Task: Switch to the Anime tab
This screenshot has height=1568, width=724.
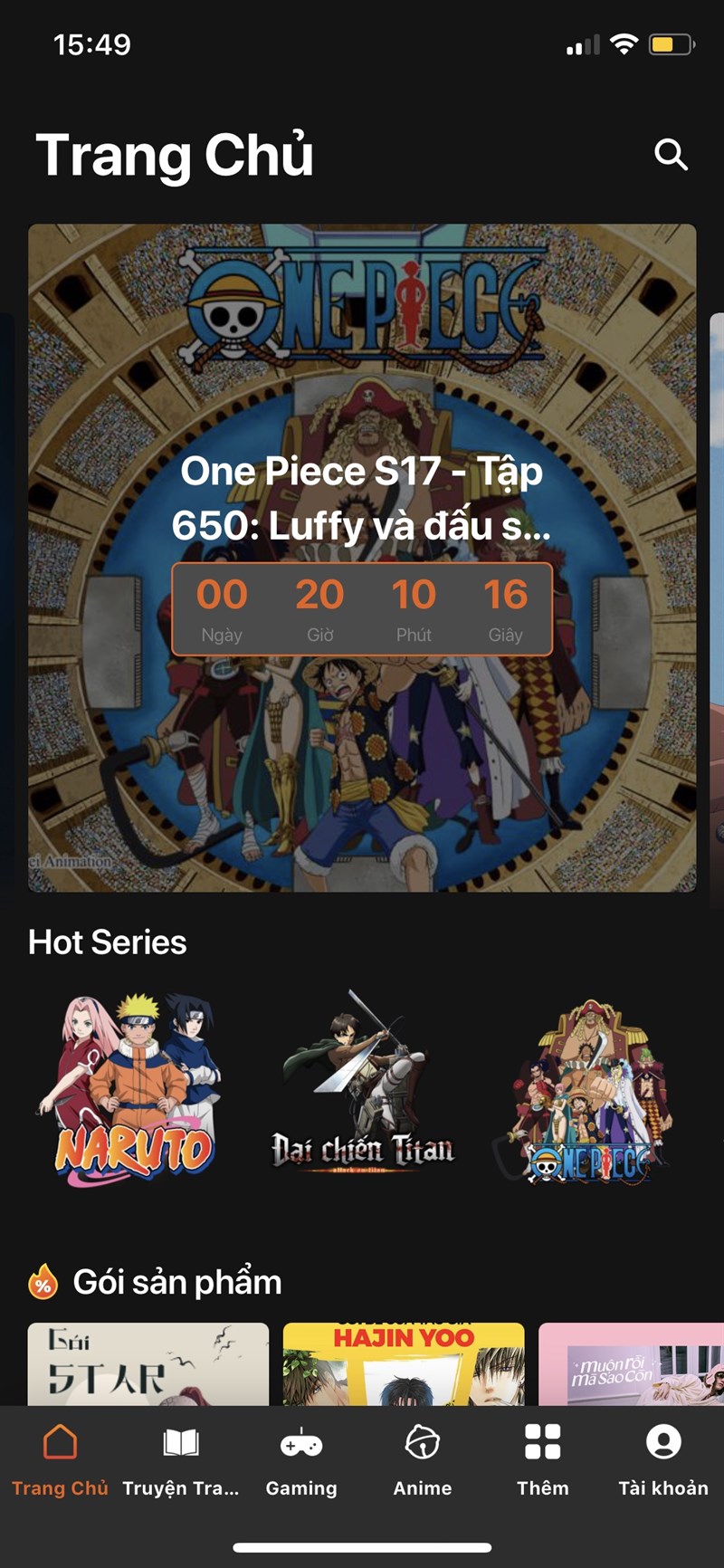Action: [x=422, y=1460]
